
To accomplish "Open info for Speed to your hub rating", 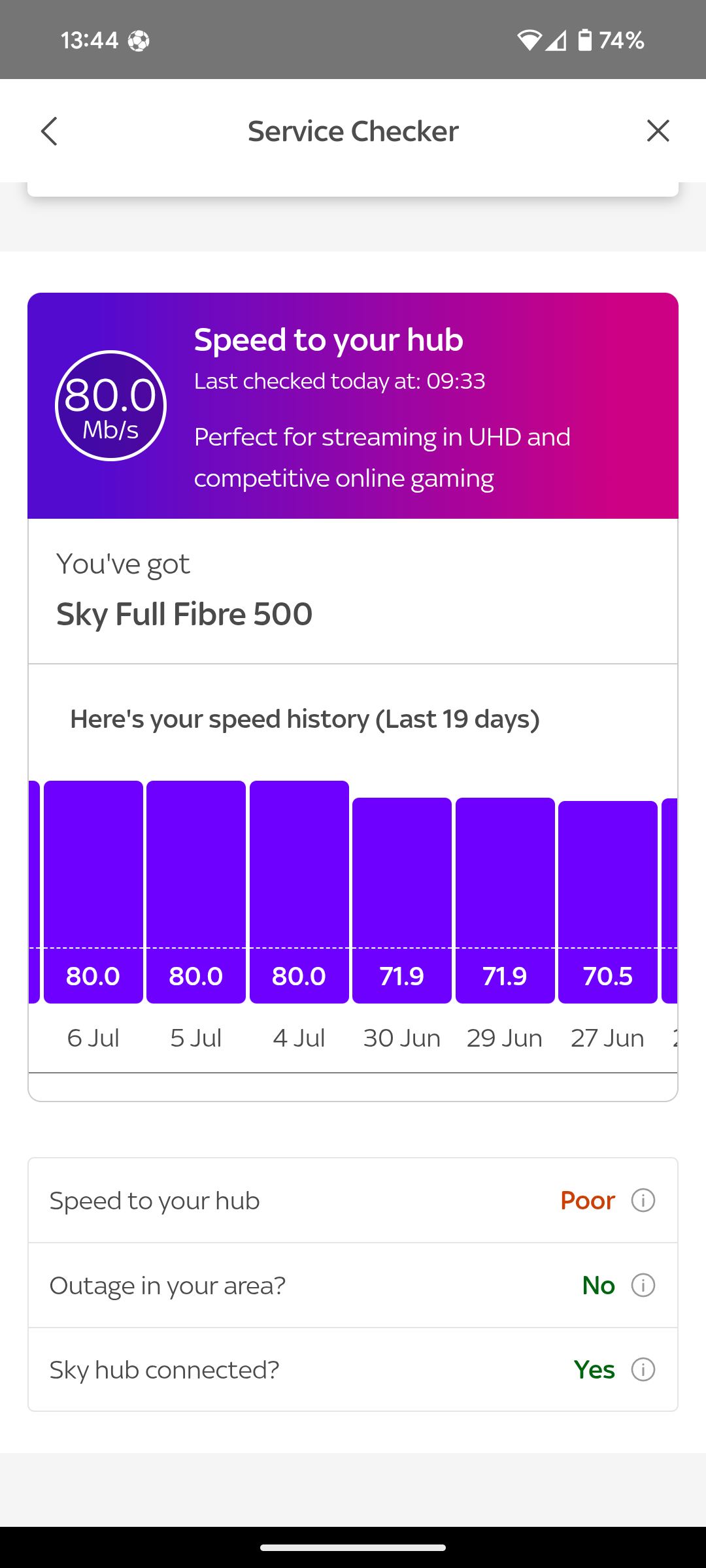I will click(643, 1200).
